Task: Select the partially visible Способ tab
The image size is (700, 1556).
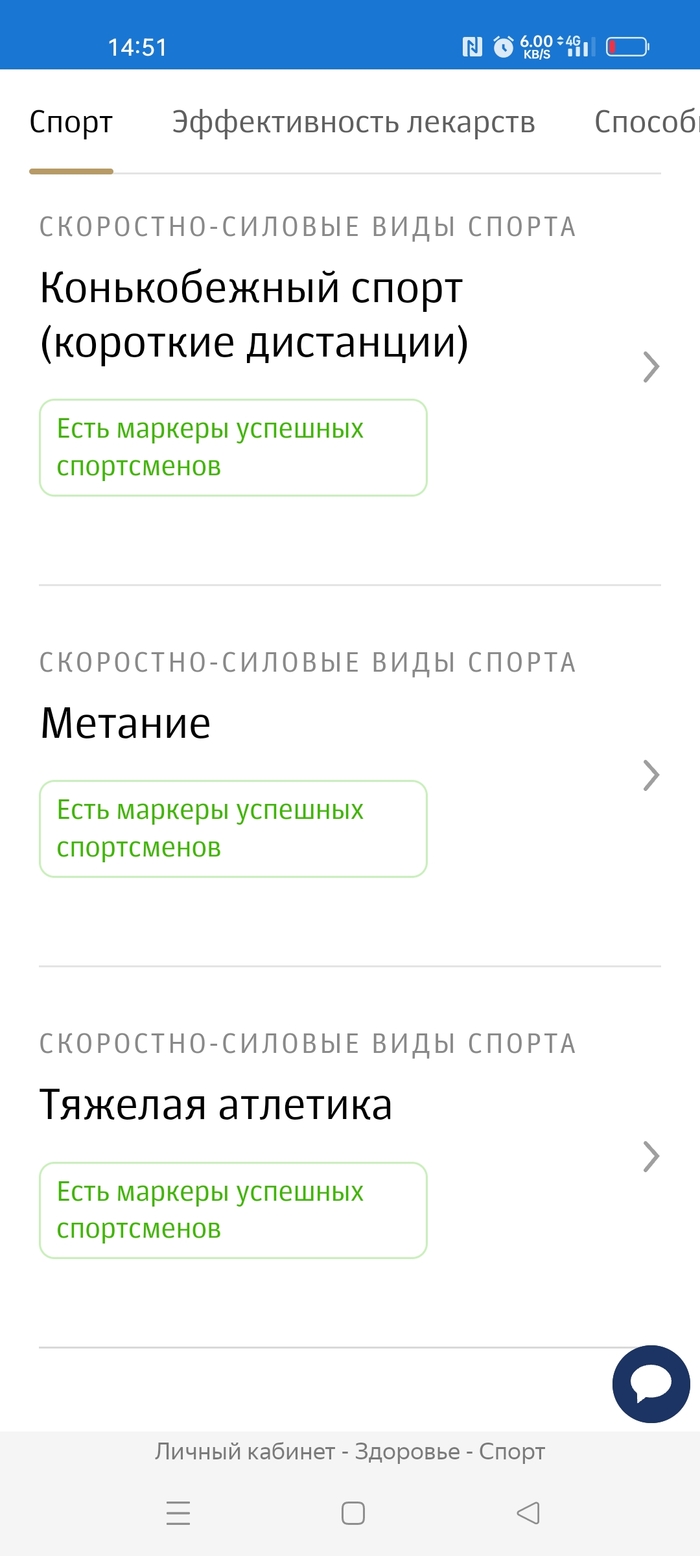Action: click(x=645, y=123)
